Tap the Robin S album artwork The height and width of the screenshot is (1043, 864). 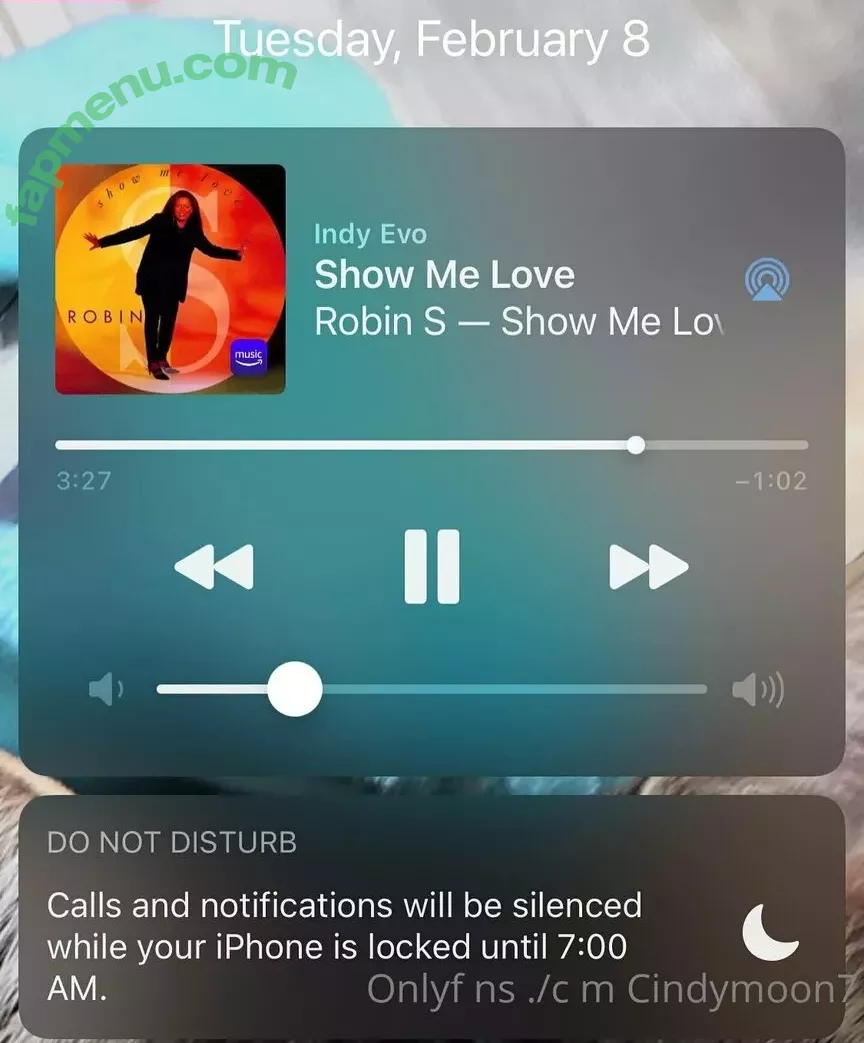click(170, 279)
